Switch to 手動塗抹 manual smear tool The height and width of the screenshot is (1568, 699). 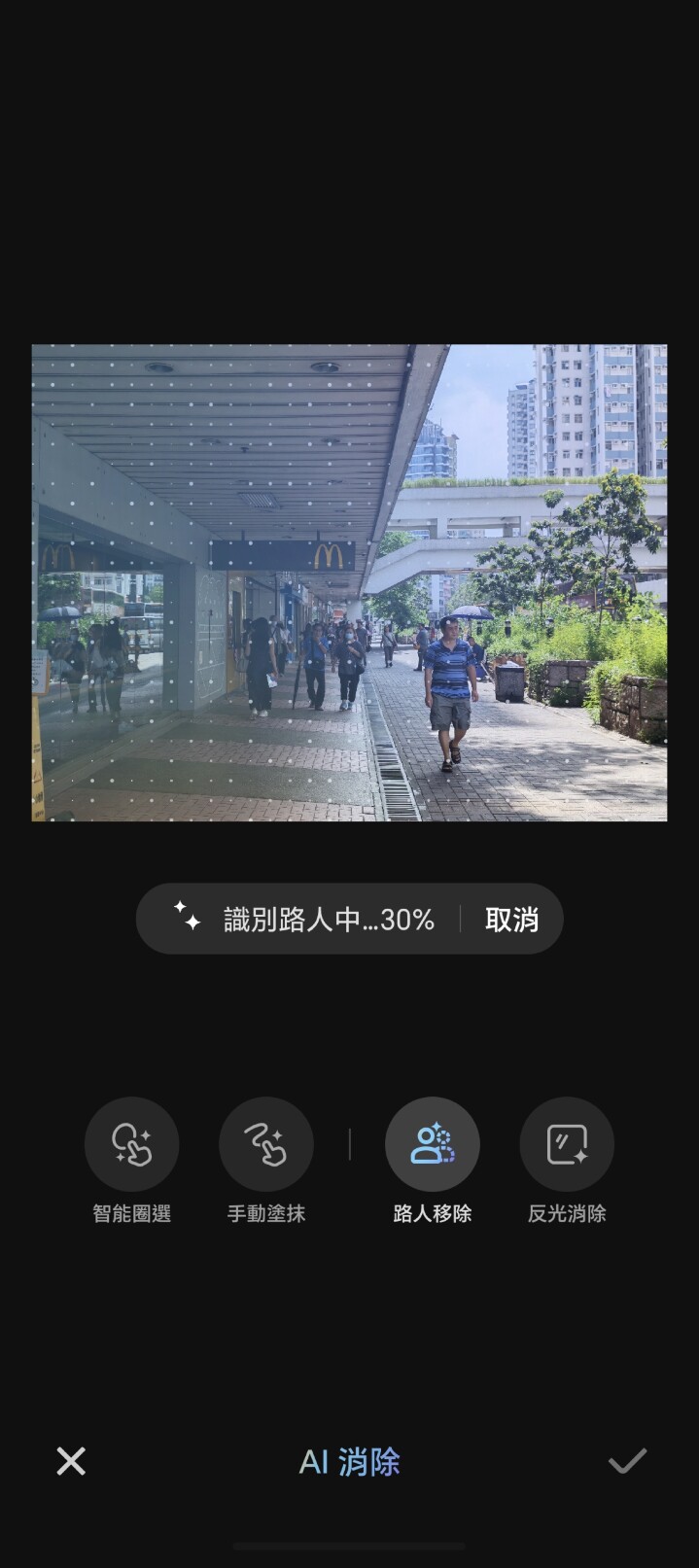265,1144
